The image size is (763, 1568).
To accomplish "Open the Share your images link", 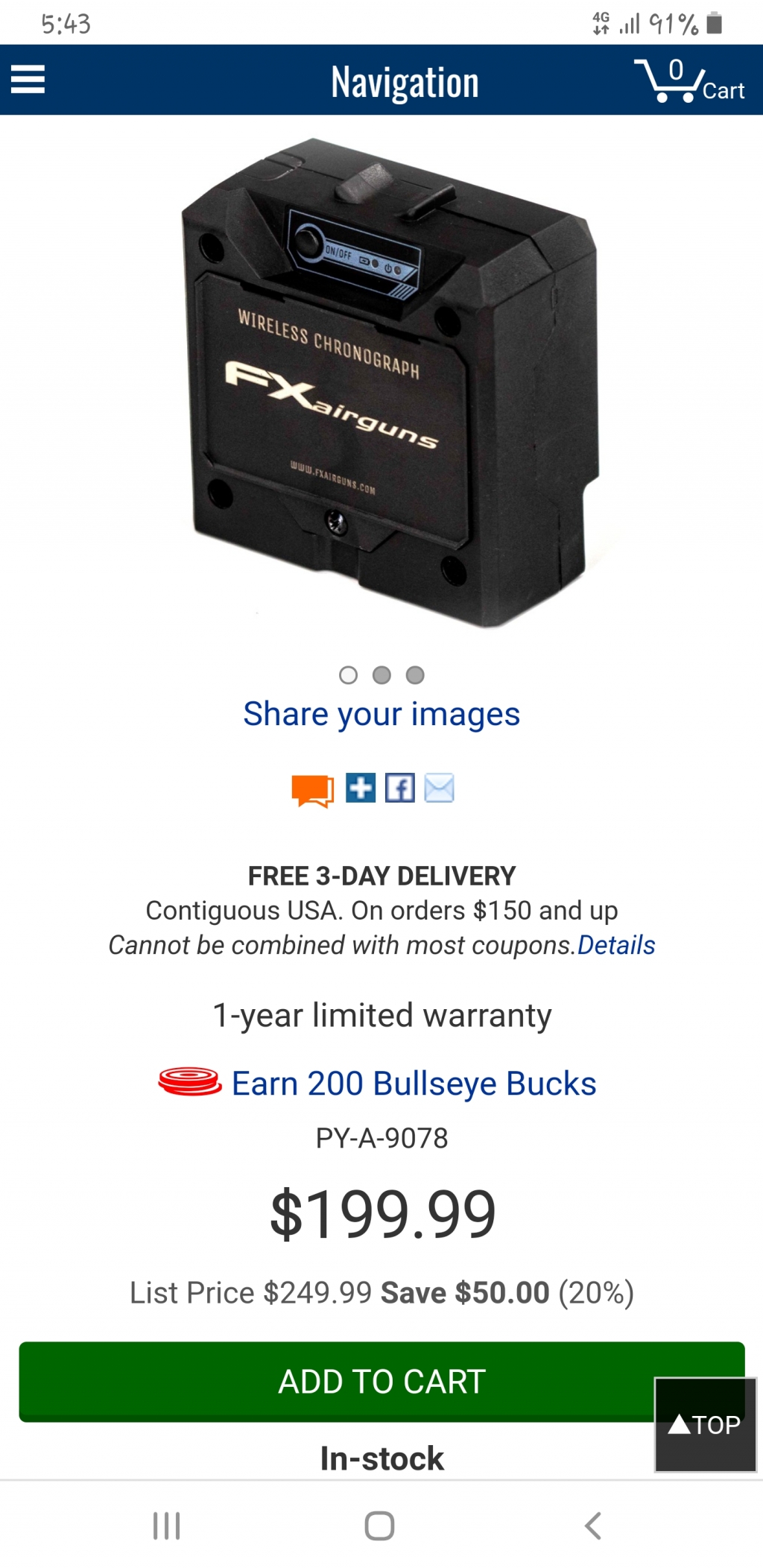I will click(x=381, y=714).
